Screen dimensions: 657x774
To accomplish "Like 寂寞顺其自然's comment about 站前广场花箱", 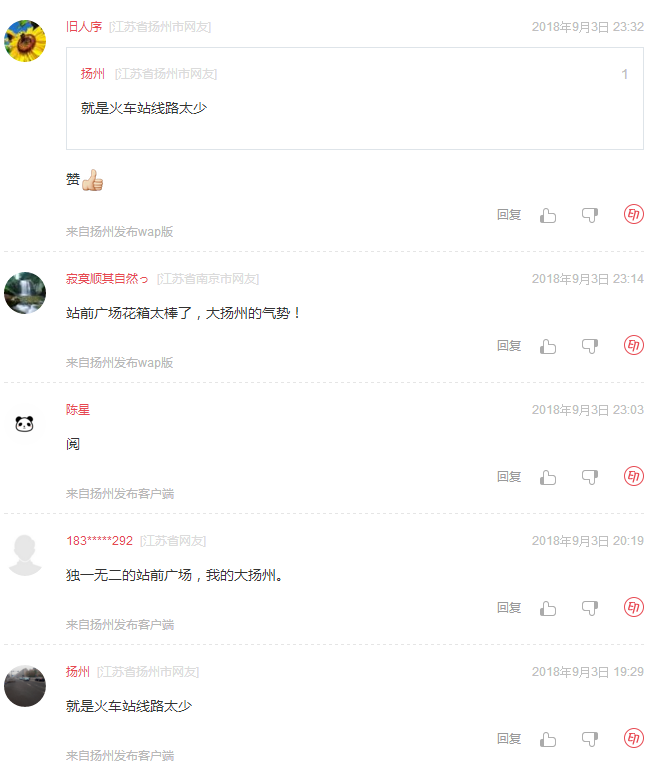I will click(548, 346).
